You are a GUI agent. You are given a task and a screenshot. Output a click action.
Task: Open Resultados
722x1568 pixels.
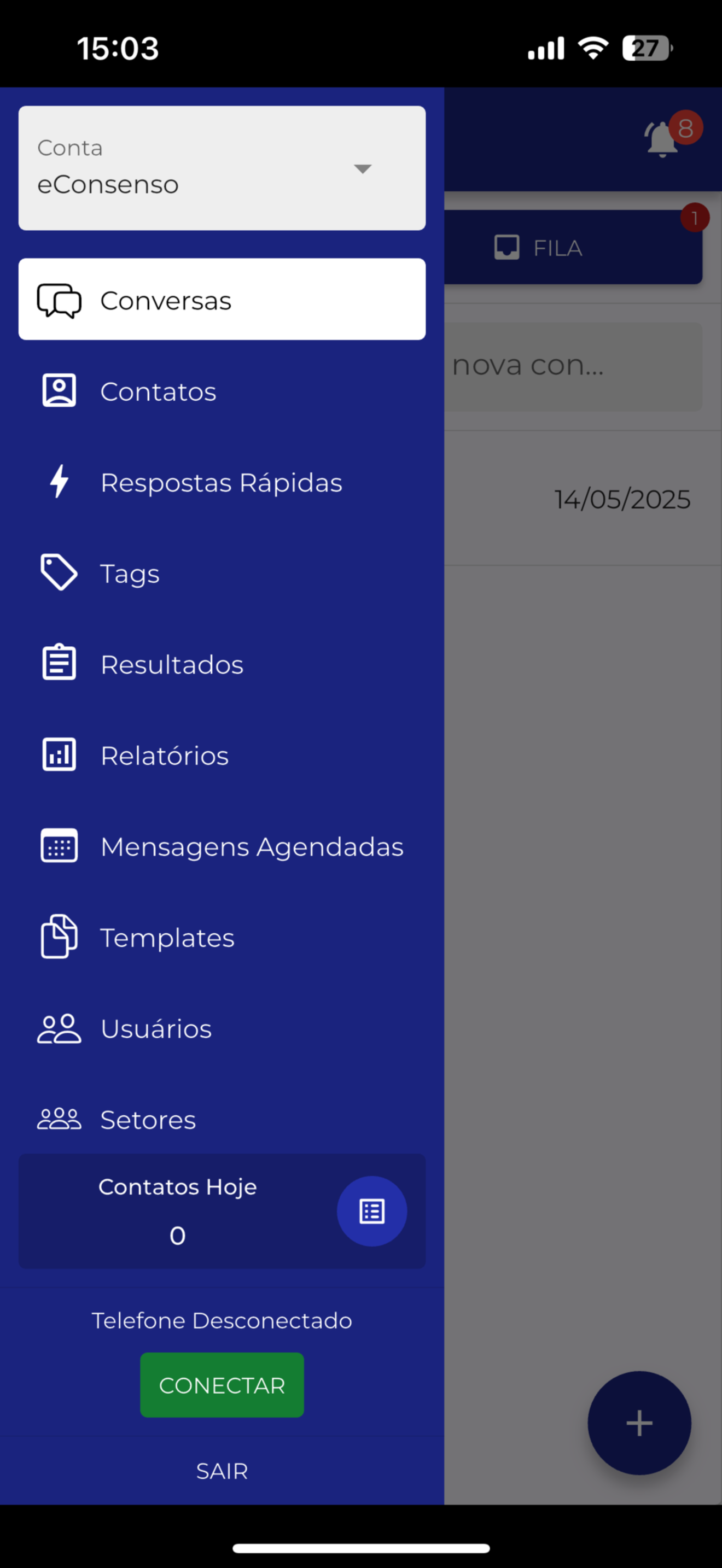point(222,664)
